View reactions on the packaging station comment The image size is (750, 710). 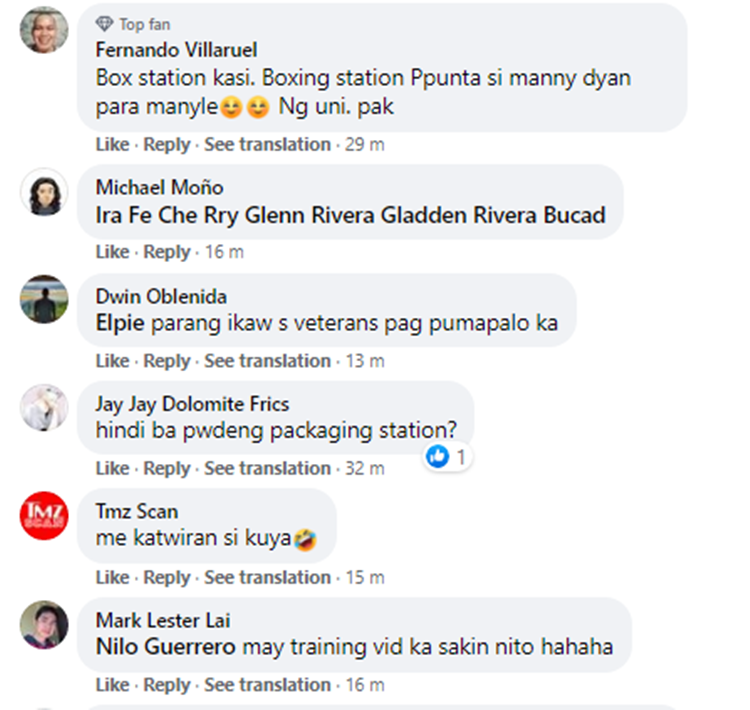coord(447,458)
